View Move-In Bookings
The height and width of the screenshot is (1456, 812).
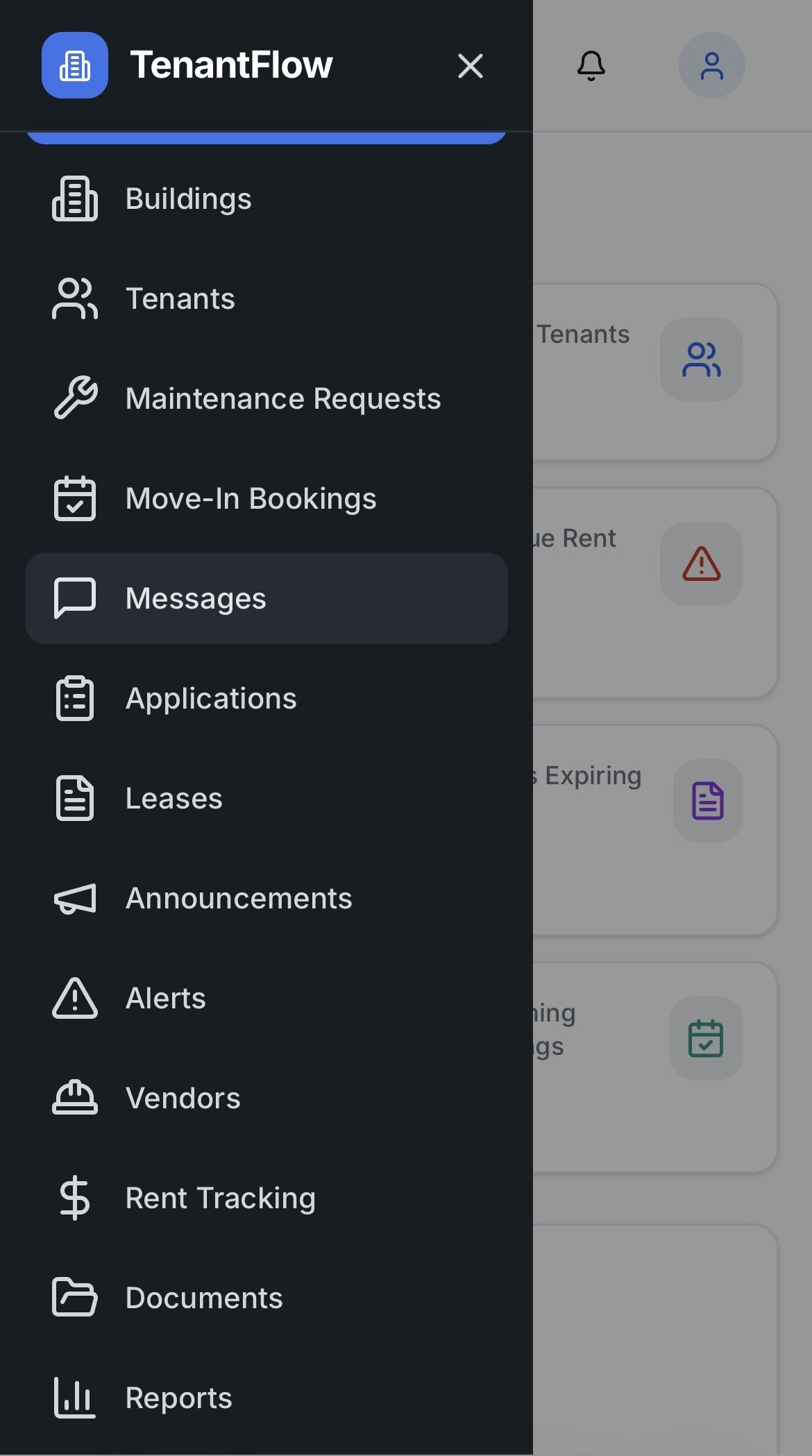tap(250, 499)
